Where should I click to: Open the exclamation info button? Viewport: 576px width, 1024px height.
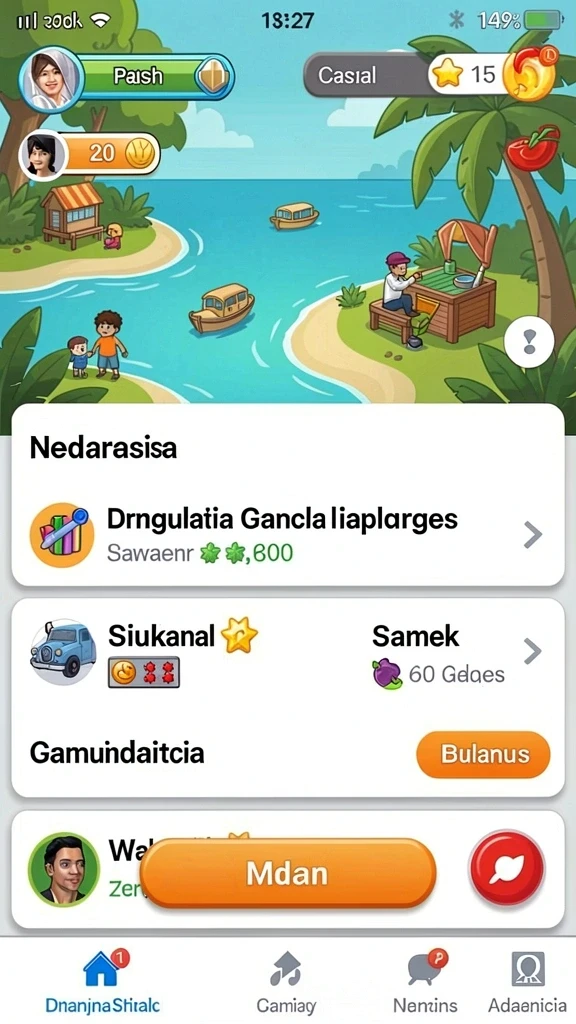529,342
